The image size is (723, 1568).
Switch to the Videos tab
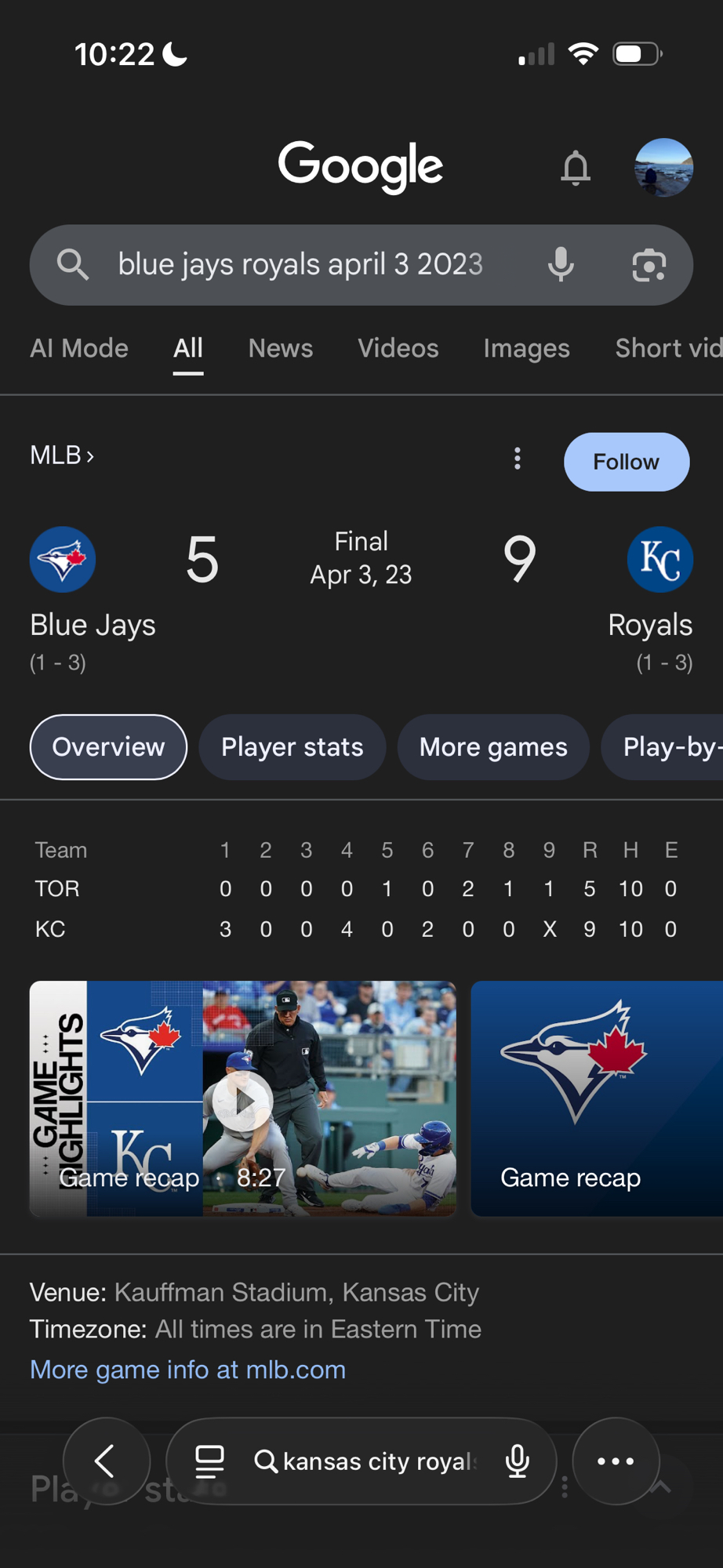(x=398, y=348)
